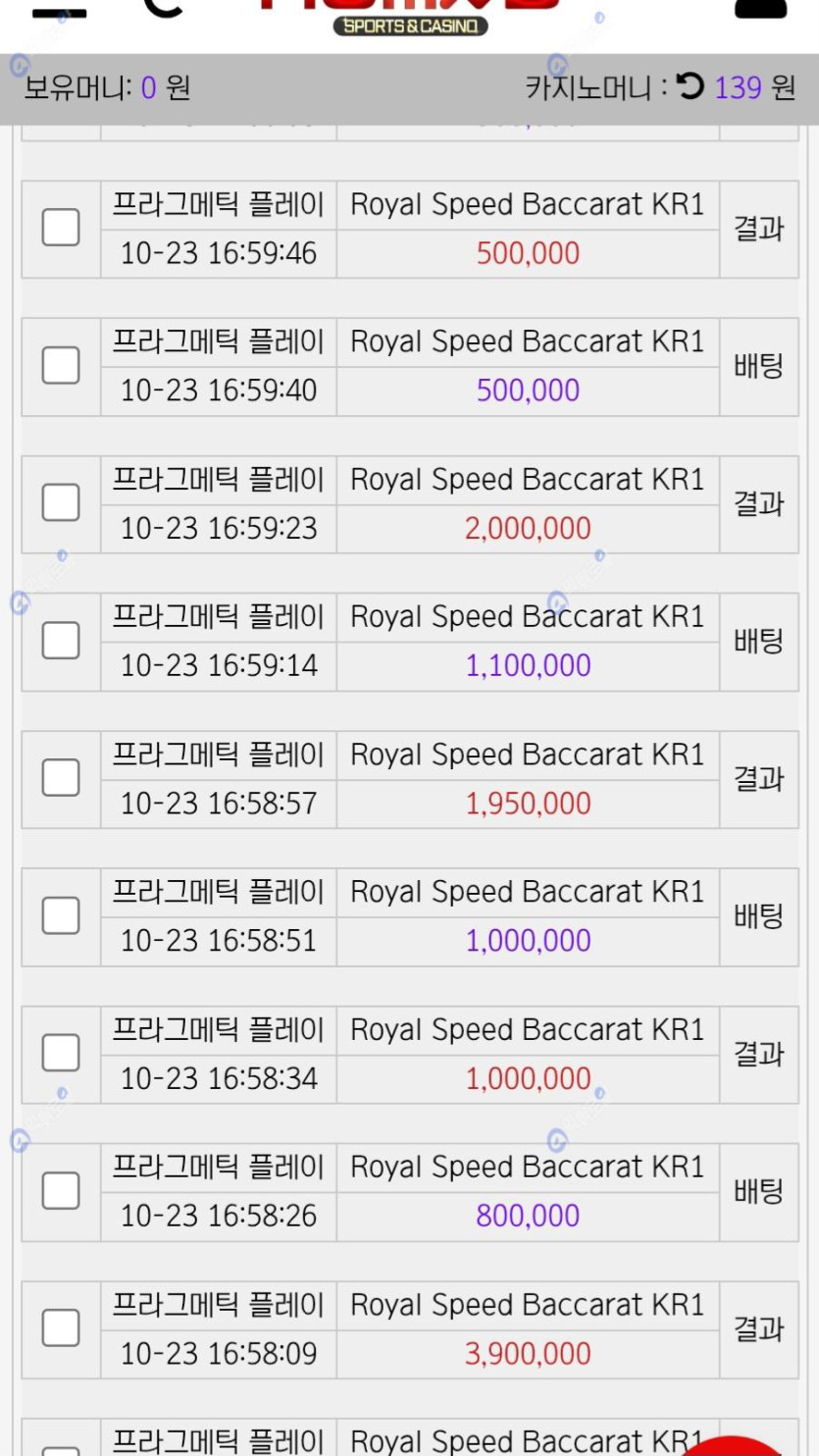Tick the checkbox for the 16:59:23 result
This screenshot has height=1456, width=819.
[61, 503]
